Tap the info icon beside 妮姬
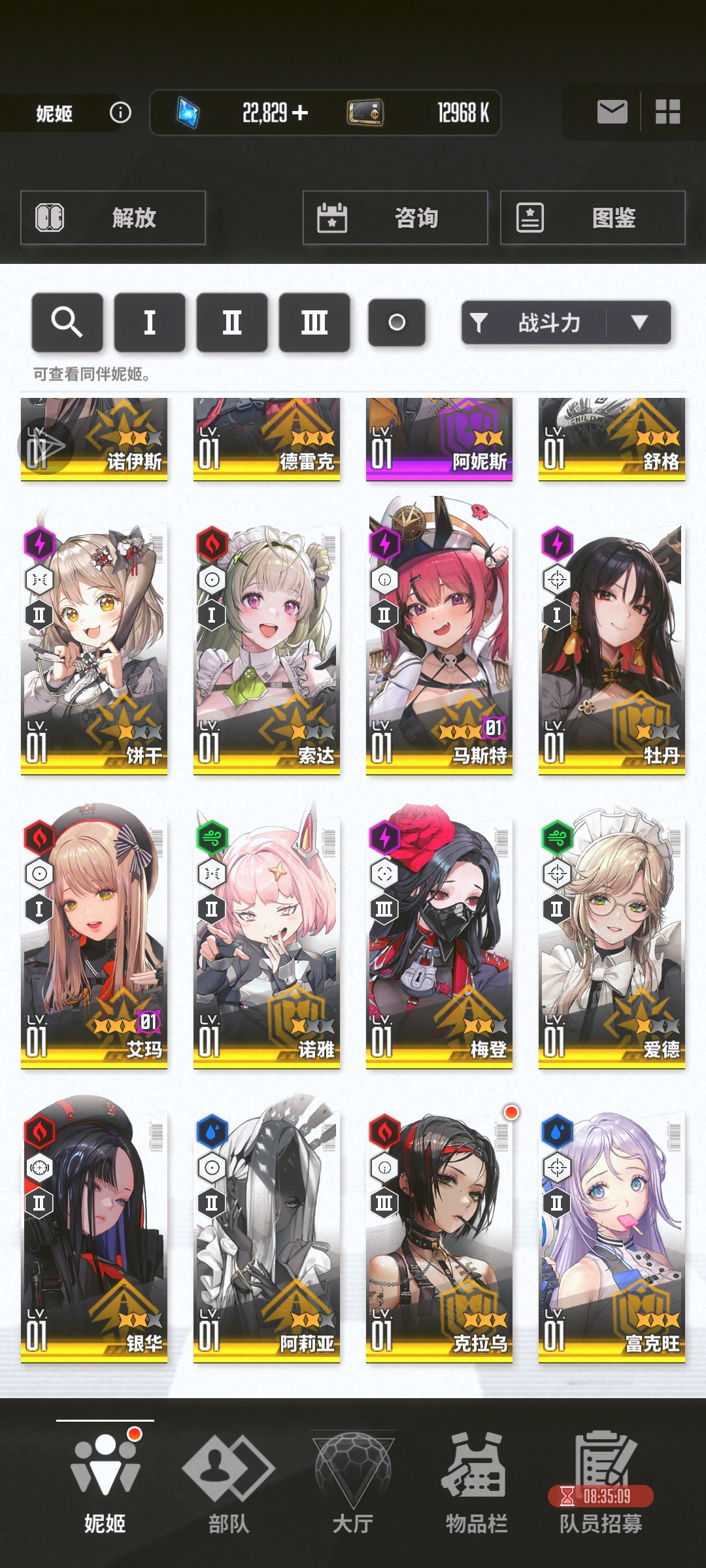This screenshot has height=1568, width=706. click(x=120, y=113)
